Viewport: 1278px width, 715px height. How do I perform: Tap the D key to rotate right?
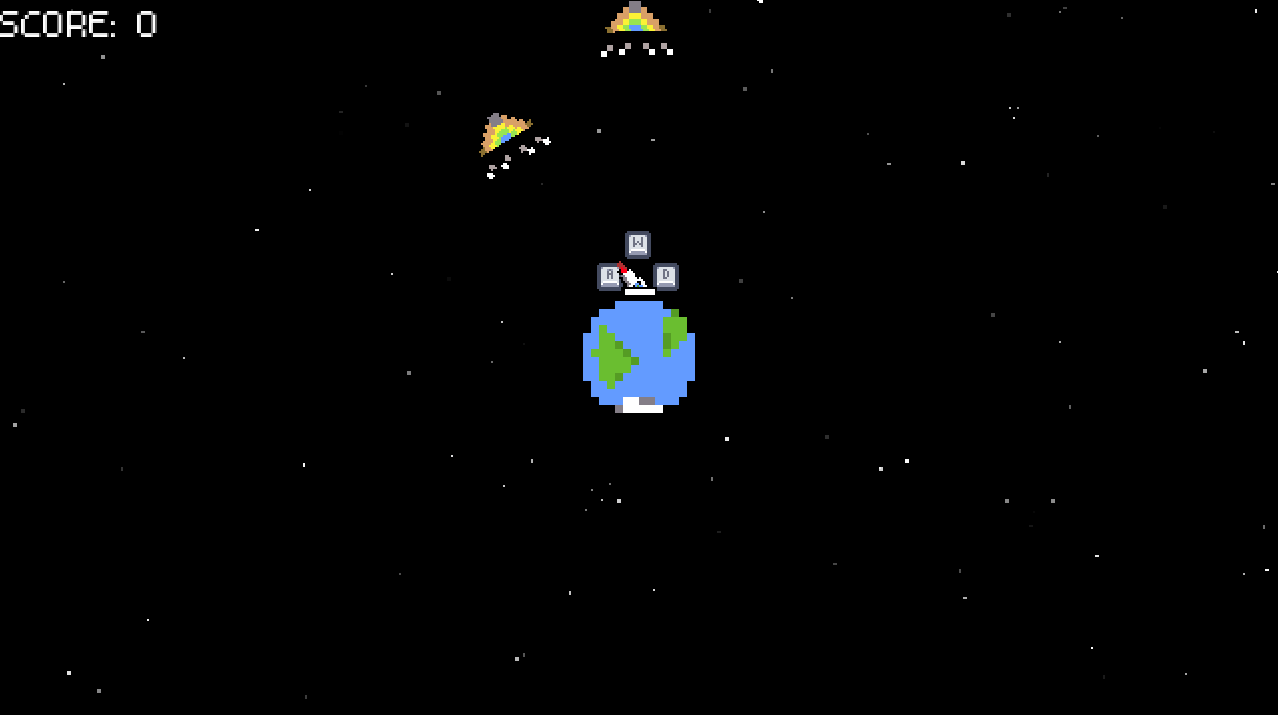click(666, 276)
